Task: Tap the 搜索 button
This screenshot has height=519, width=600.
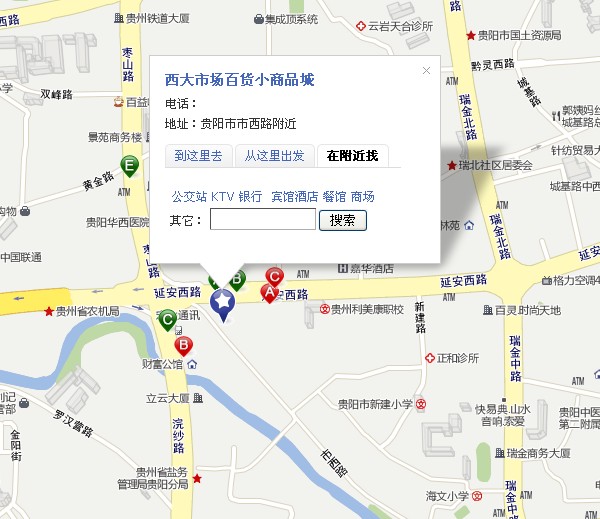Action: (343, 220)
